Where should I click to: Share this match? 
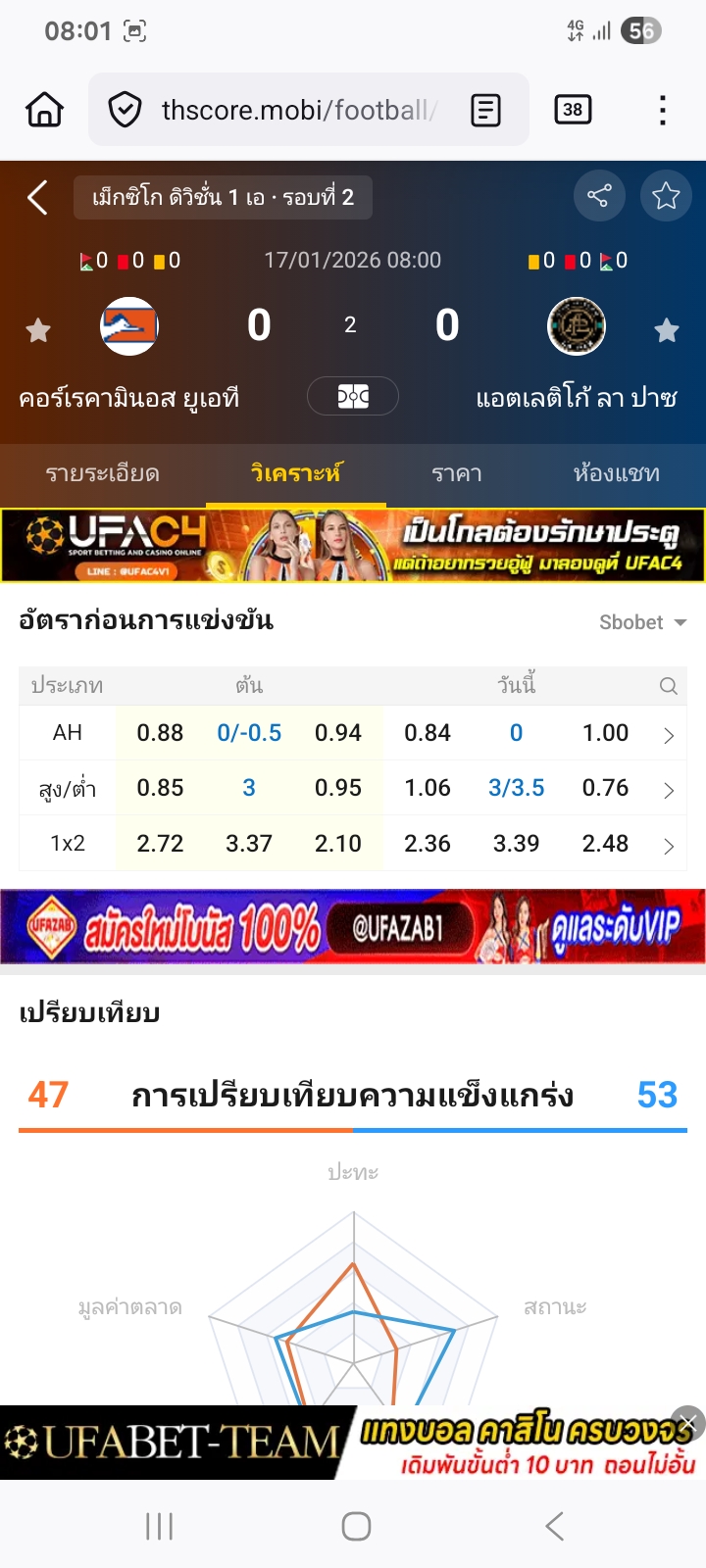[x=598, y=195]
